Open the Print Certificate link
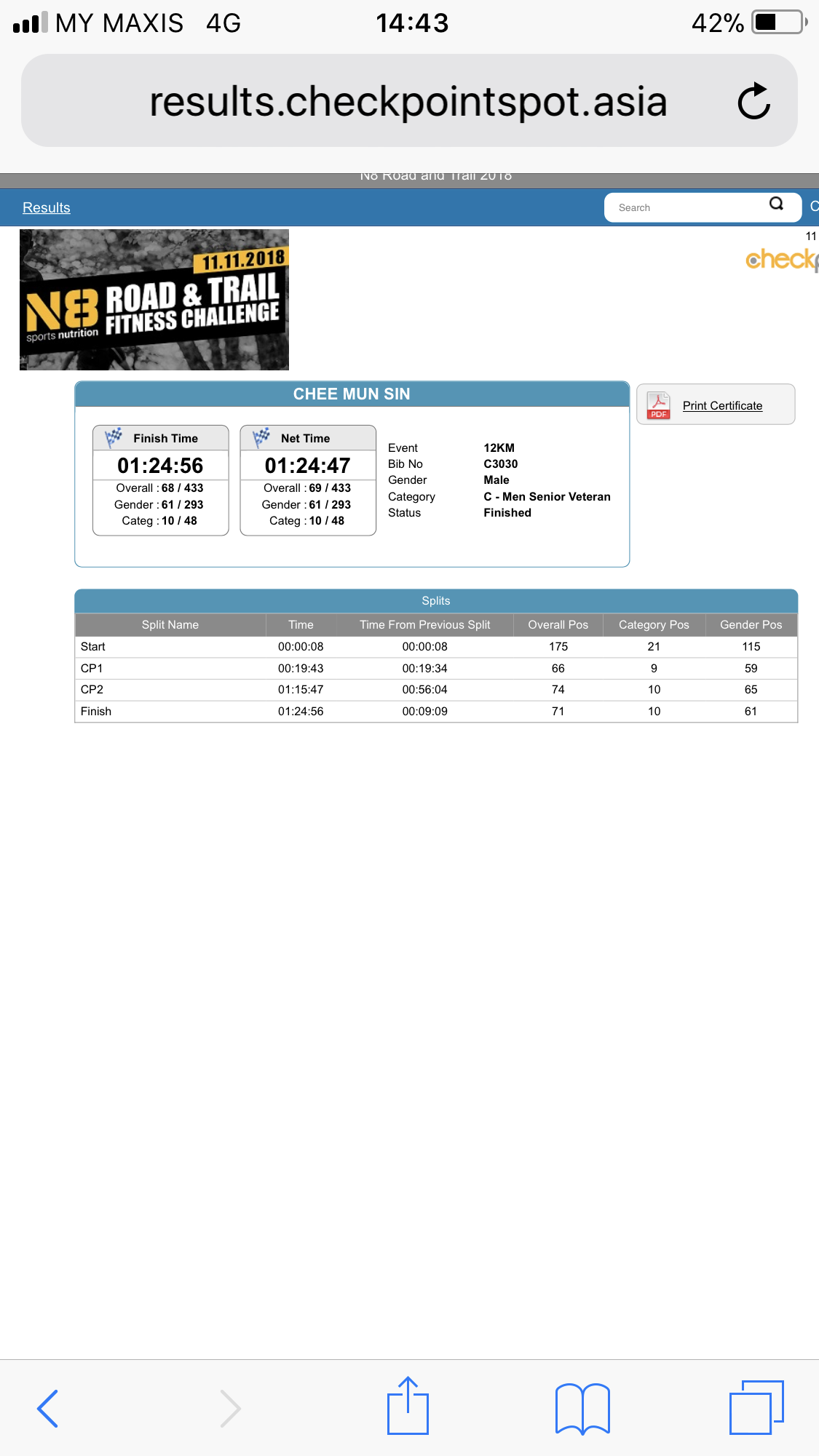 [722, 405]
